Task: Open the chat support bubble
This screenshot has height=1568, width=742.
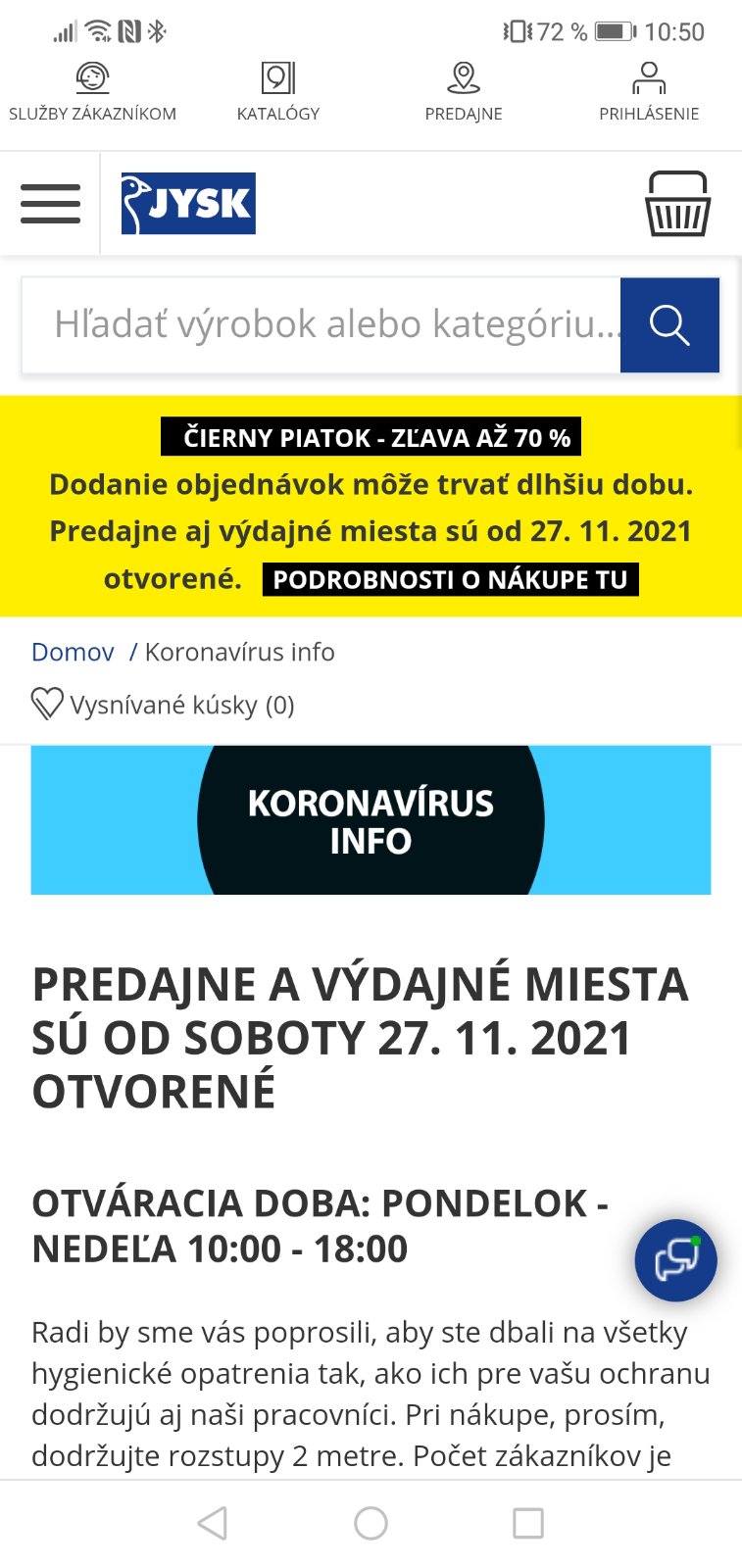Action: tap(676, 1259)
